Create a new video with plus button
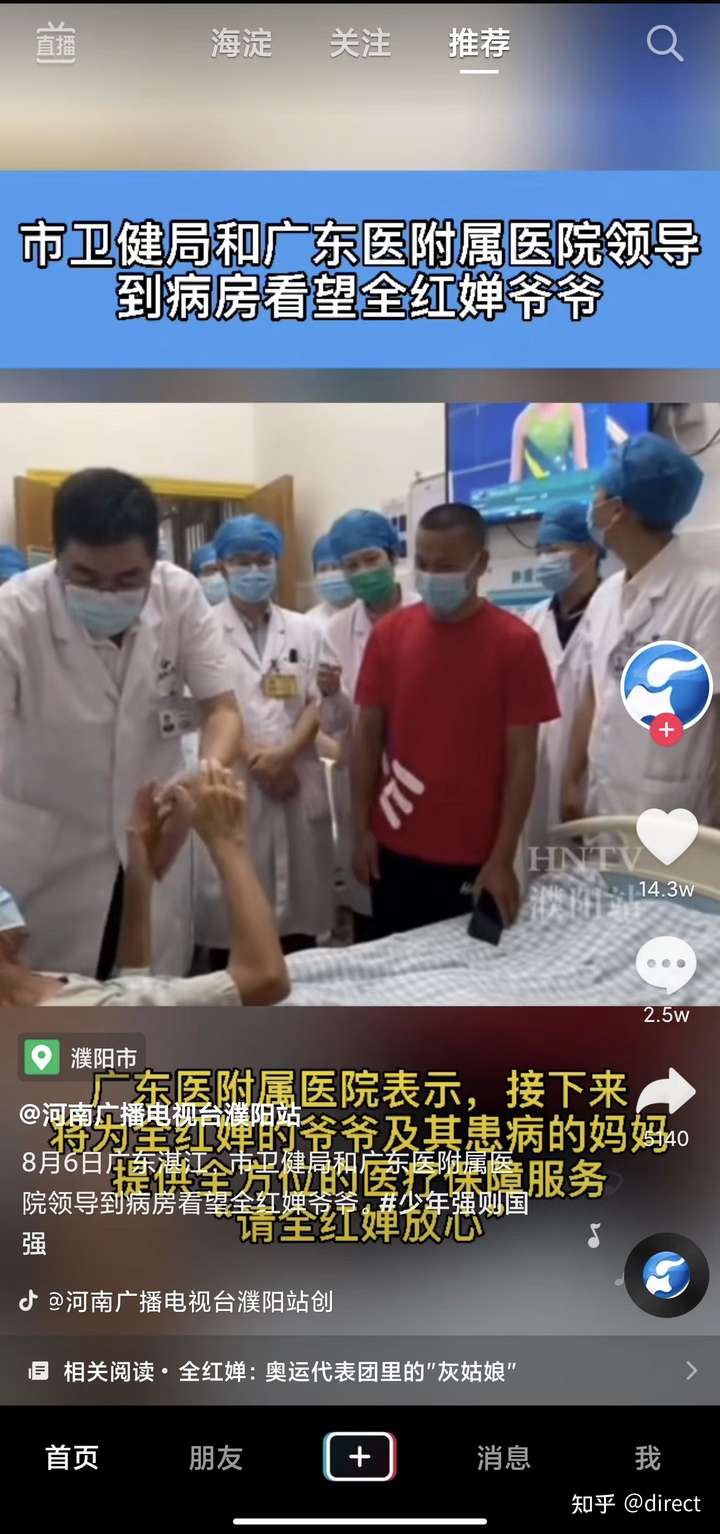 pyautogui.click(x=360, y=1457)
